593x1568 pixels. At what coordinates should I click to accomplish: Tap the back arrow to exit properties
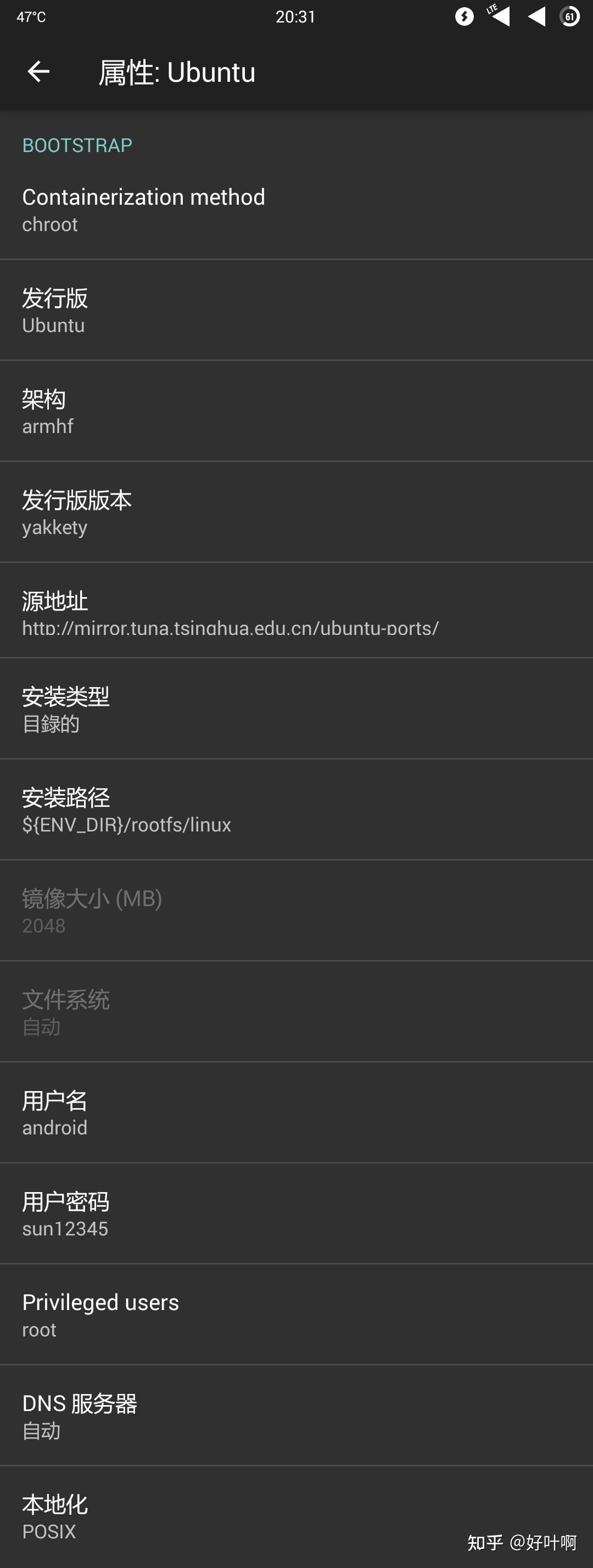(x=38, y=72)
